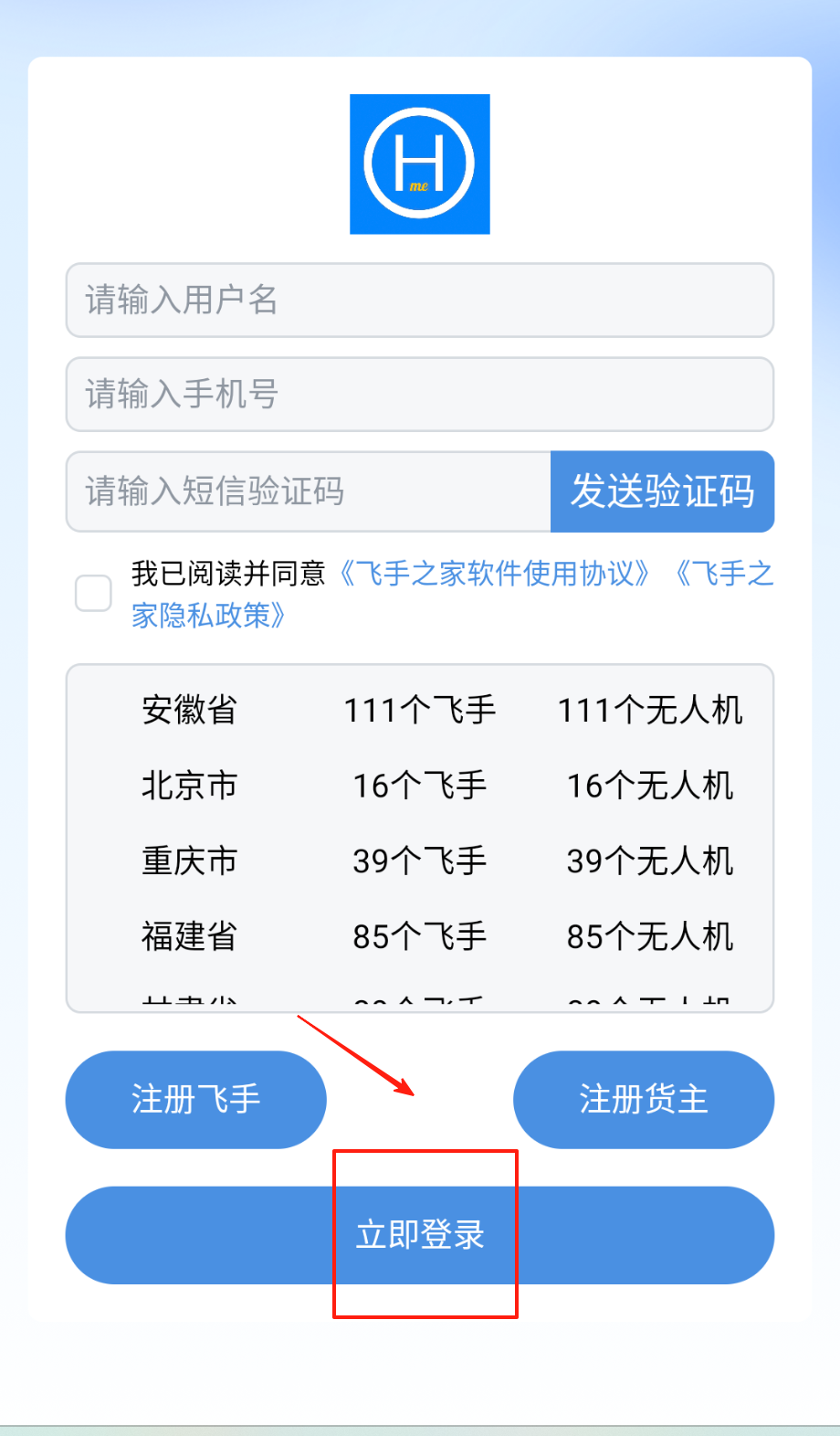The height and width of the screenshot is (1436, 840).
Task: Select the SMS verification code field
Action: [309, 491]
